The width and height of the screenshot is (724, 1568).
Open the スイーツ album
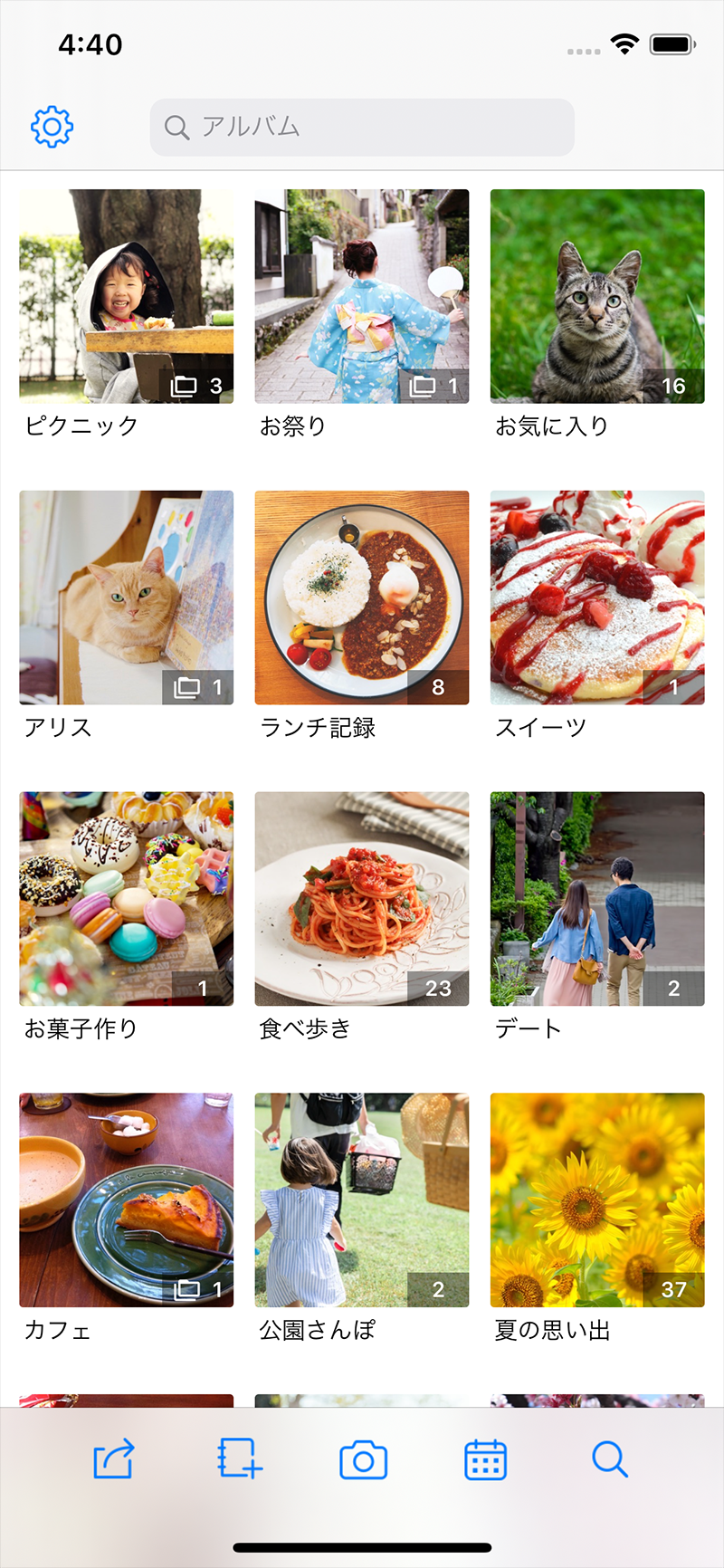[597, 598]
